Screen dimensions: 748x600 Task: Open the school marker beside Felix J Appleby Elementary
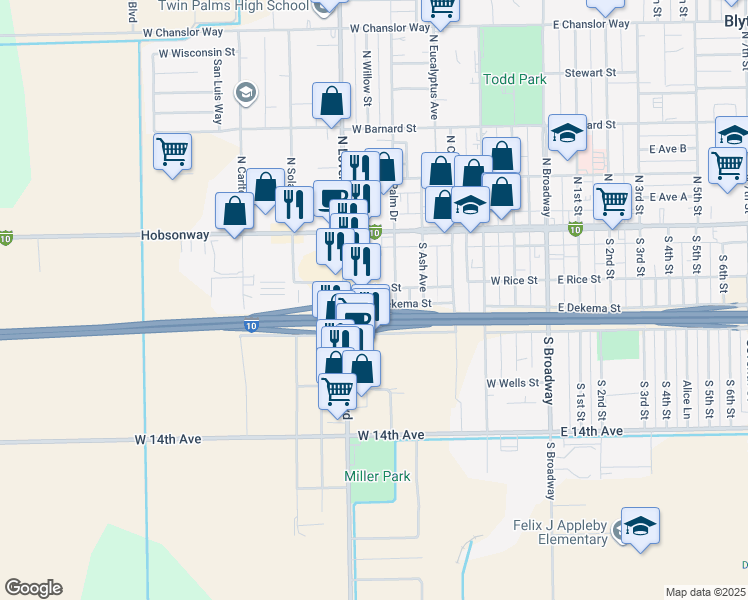coord(640,528)
